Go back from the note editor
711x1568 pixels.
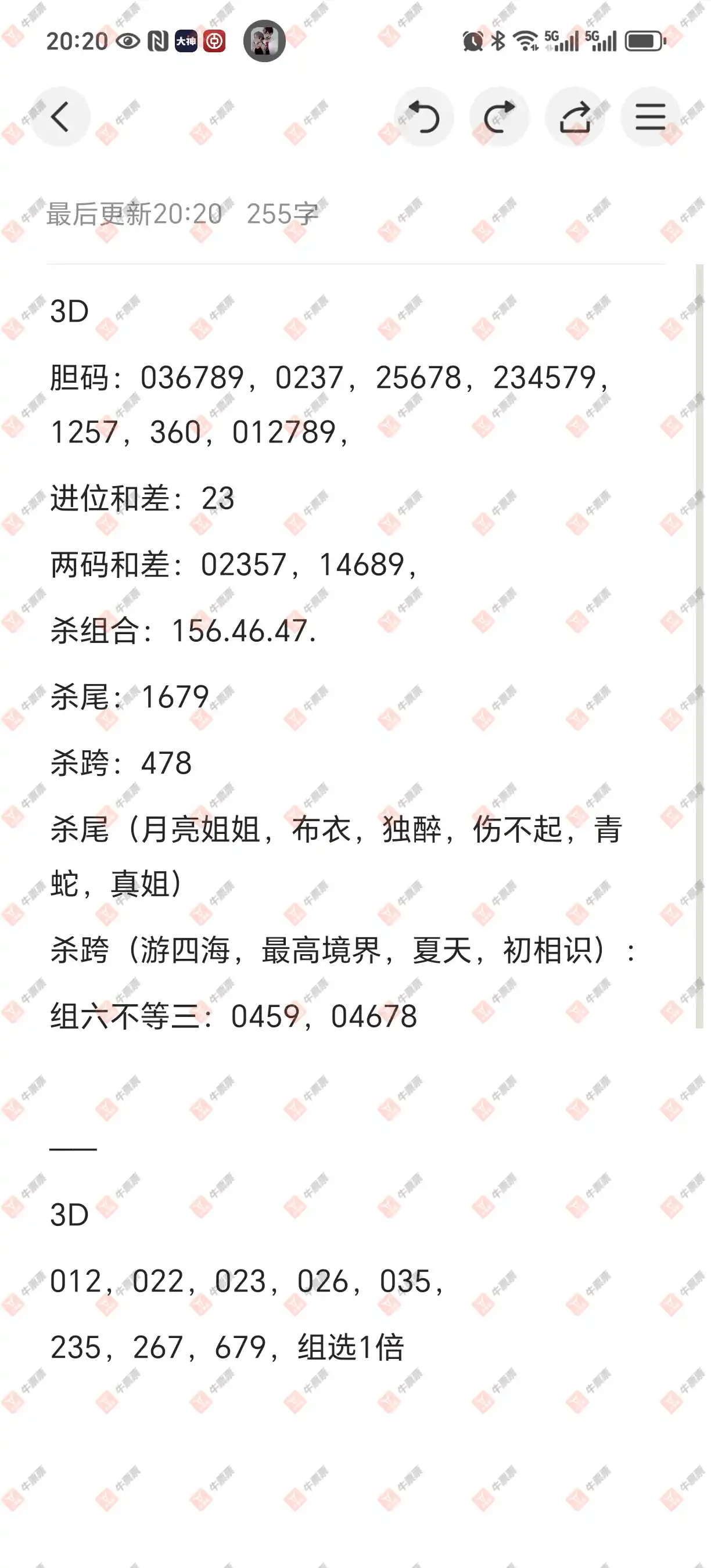(x=60, y=117)
